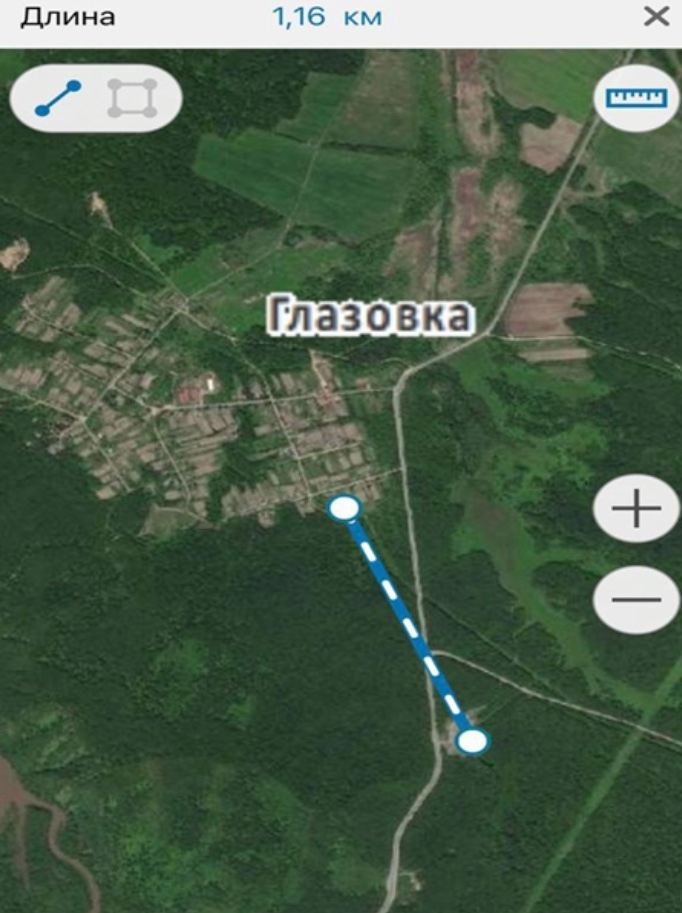Select the measurement start point near Глазовка

pyautogui.click(x=344, y=508)
